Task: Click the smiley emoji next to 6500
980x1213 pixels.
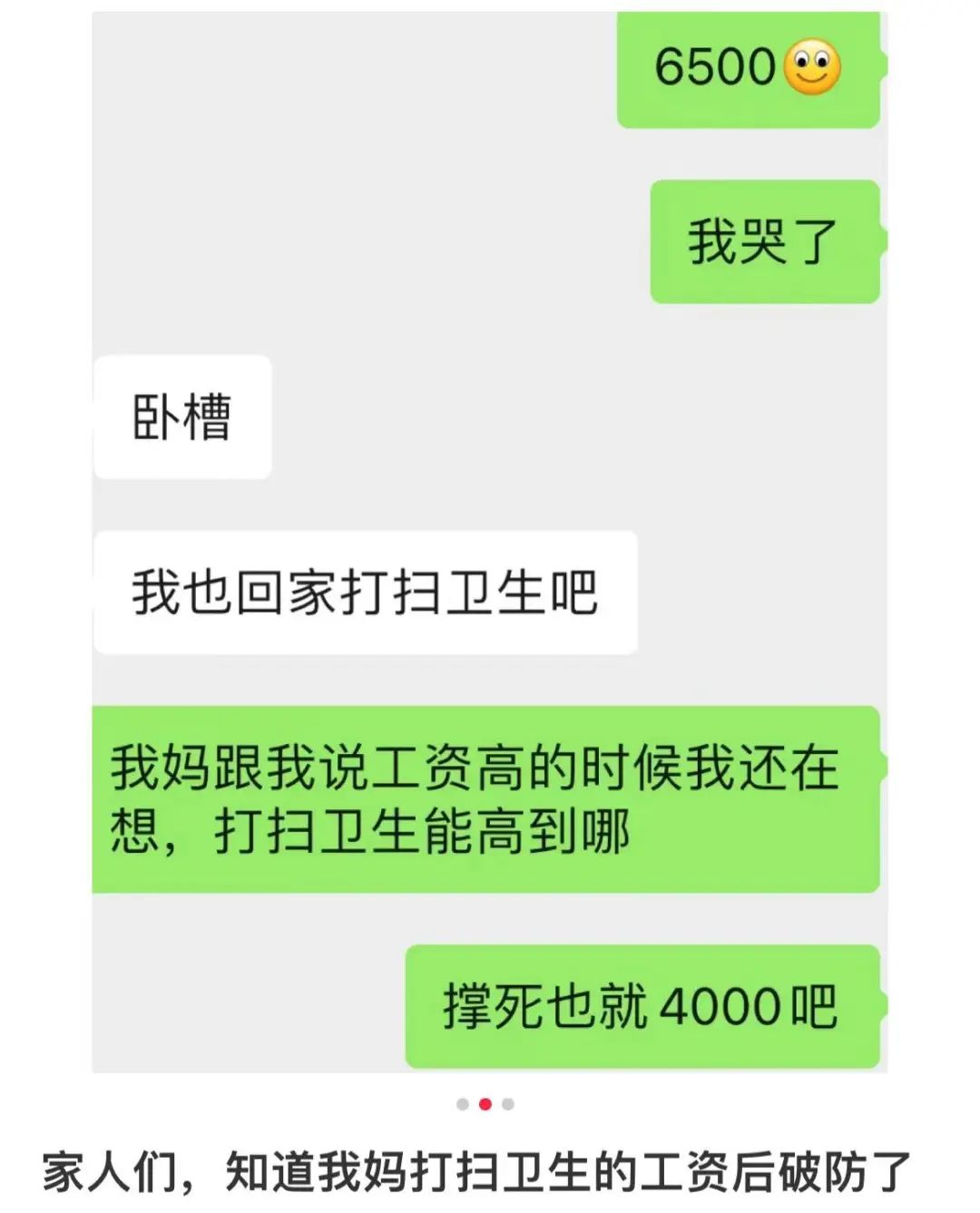Action: tap(810, 66)
